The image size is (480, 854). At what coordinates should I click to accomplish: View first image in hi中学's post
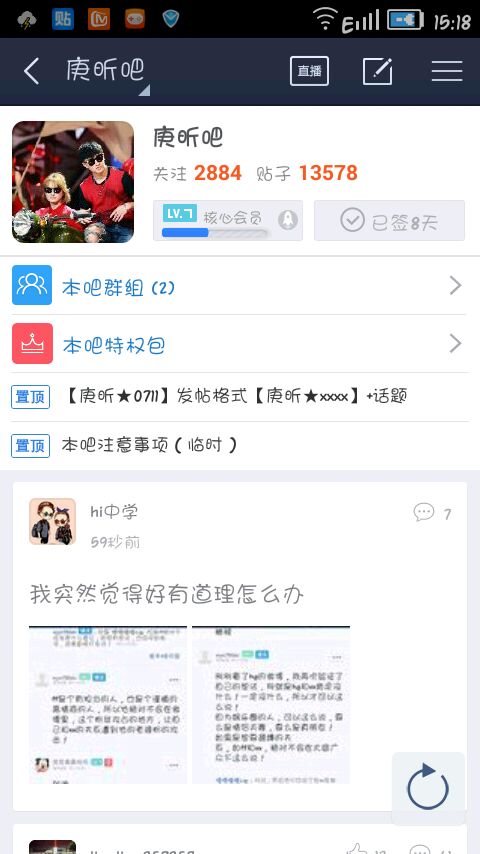click(x=108, y=705)
